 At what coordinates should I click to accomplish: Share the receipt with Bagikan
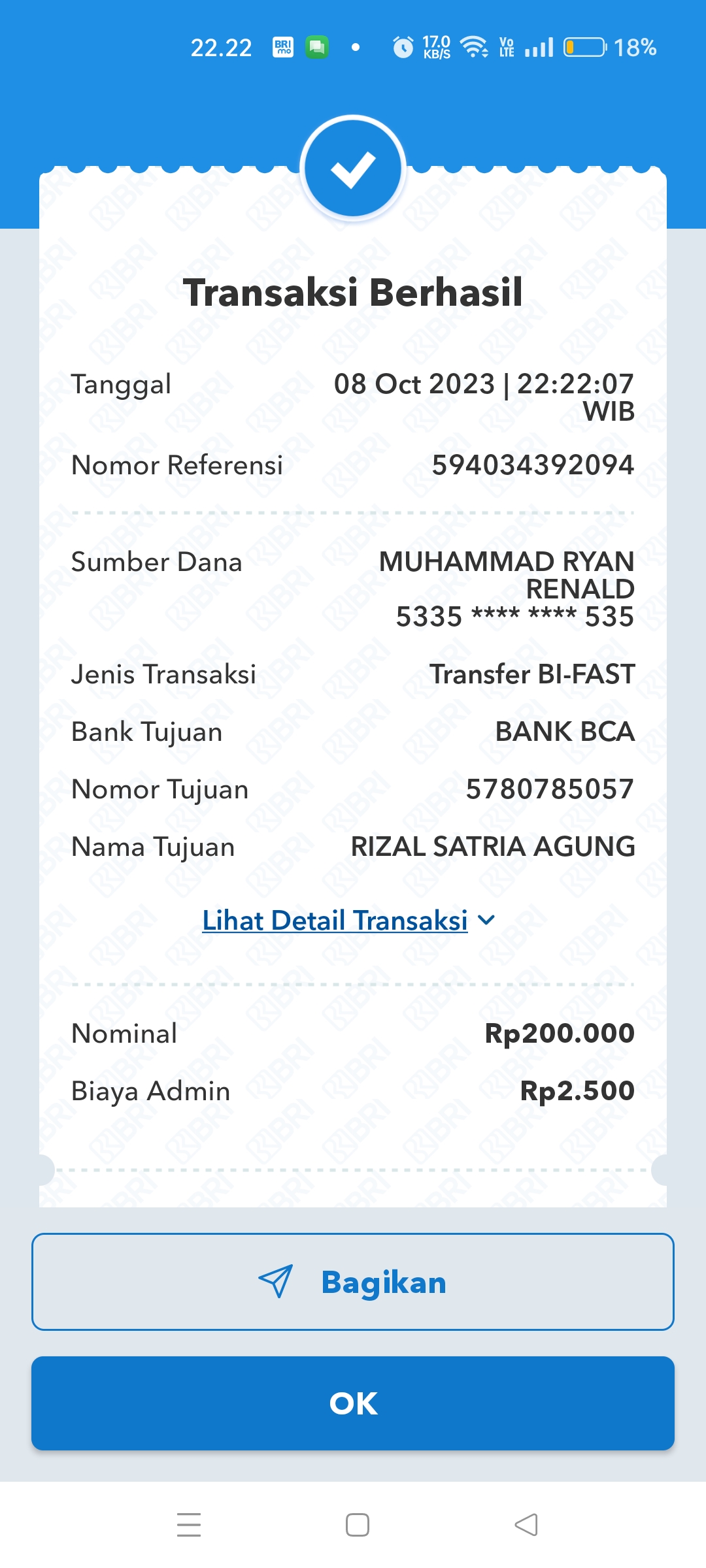pyautogui.click(x=353, y=1282)
